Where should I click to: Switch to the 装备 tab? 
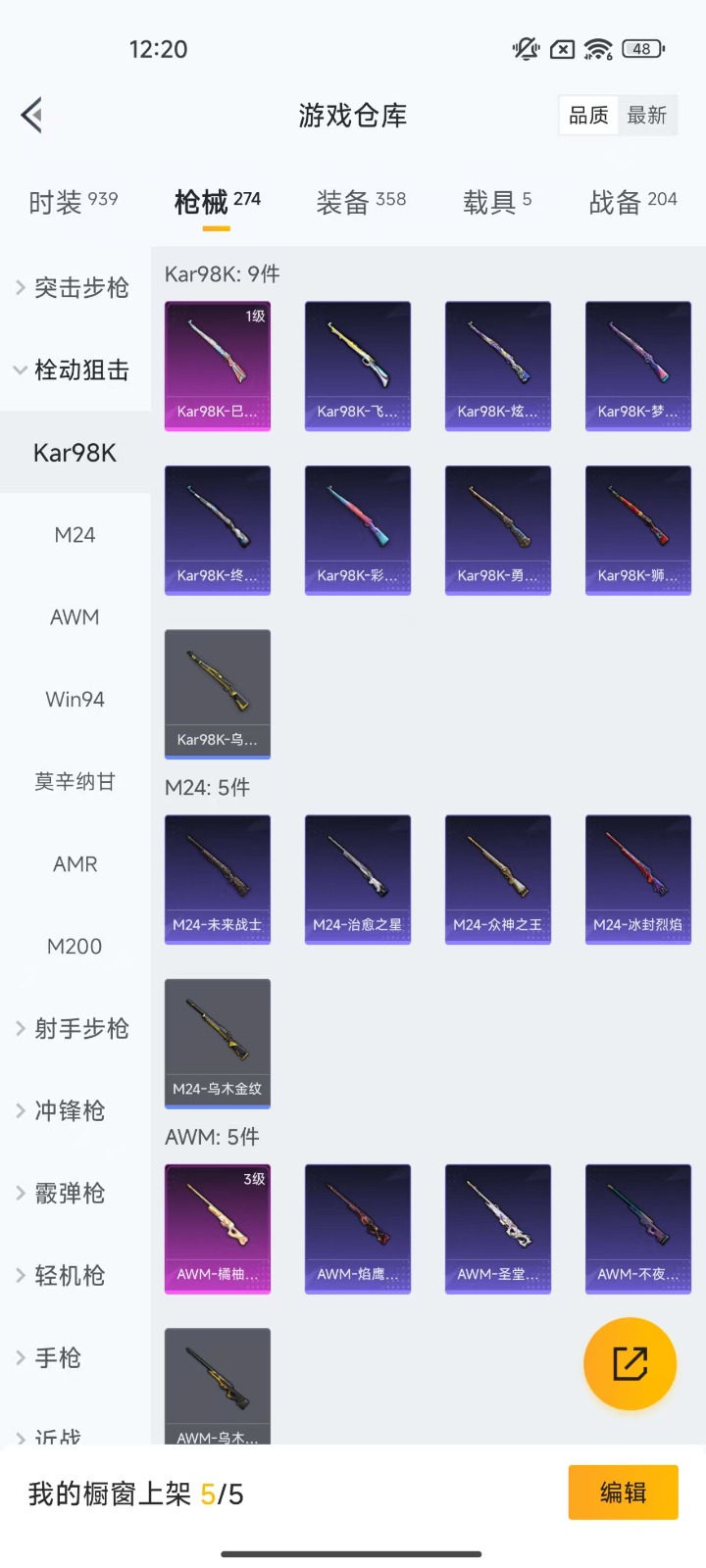361,202
